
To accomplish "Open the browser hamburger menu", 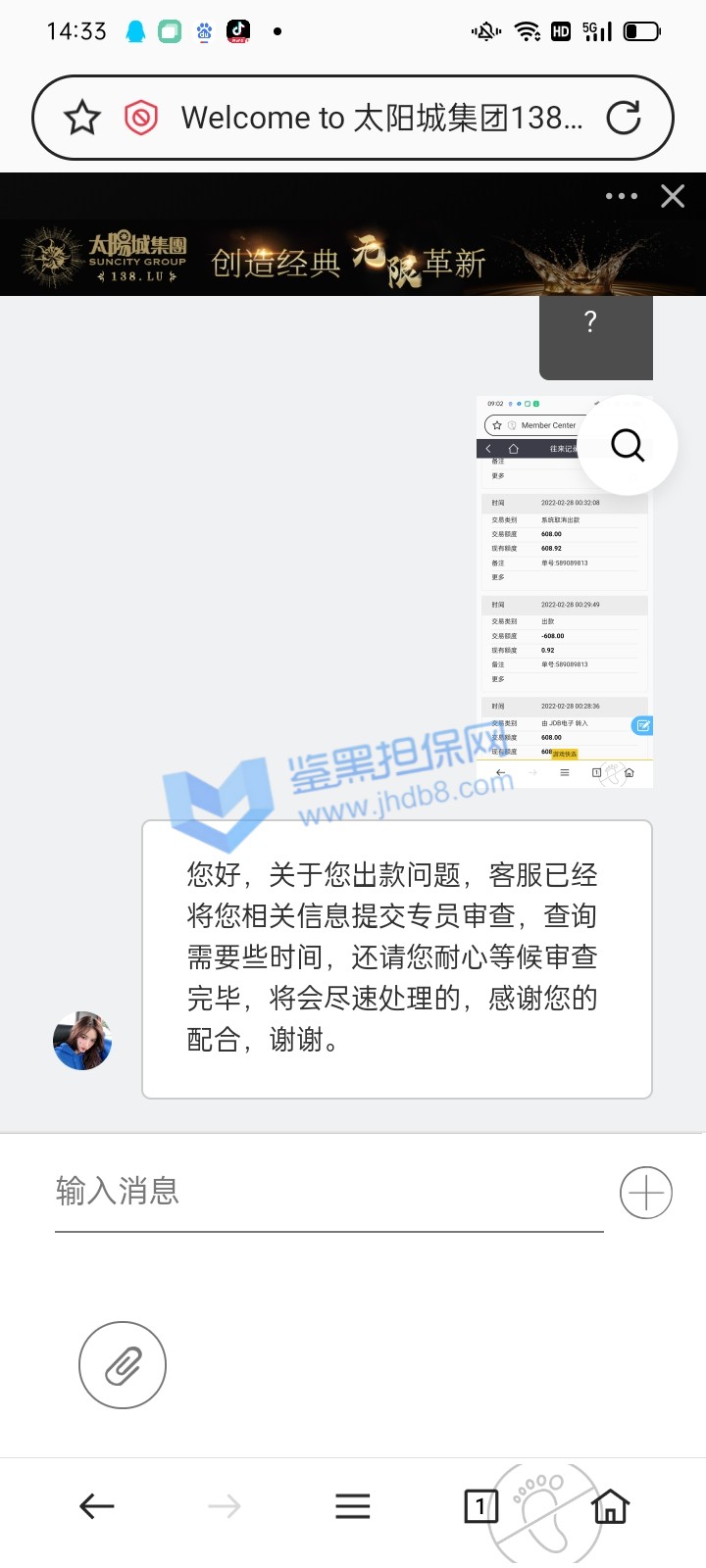I will [353, 1506].
